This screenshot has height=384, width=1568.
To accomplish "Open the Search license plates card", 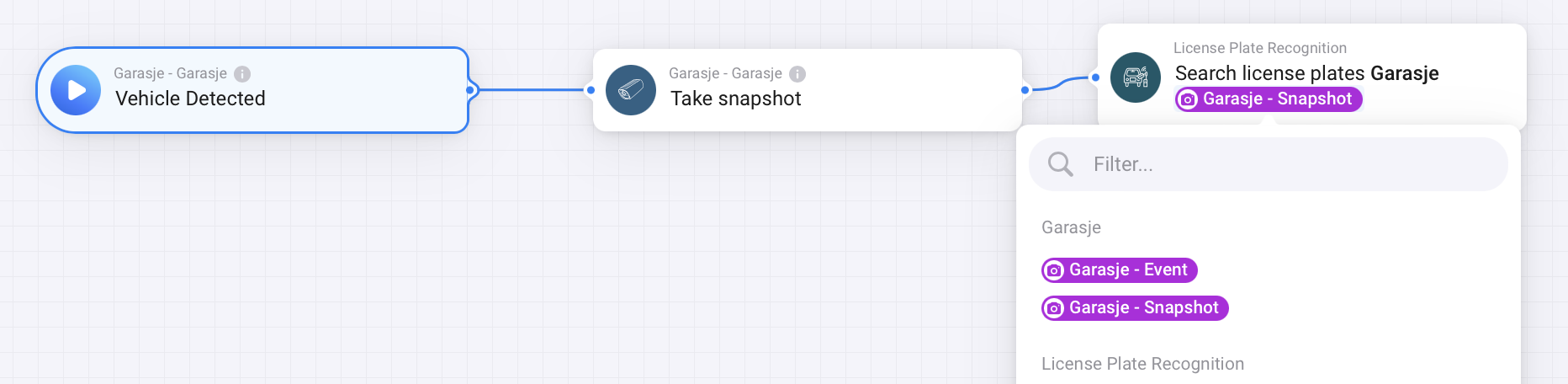I will pos(1306,73).
